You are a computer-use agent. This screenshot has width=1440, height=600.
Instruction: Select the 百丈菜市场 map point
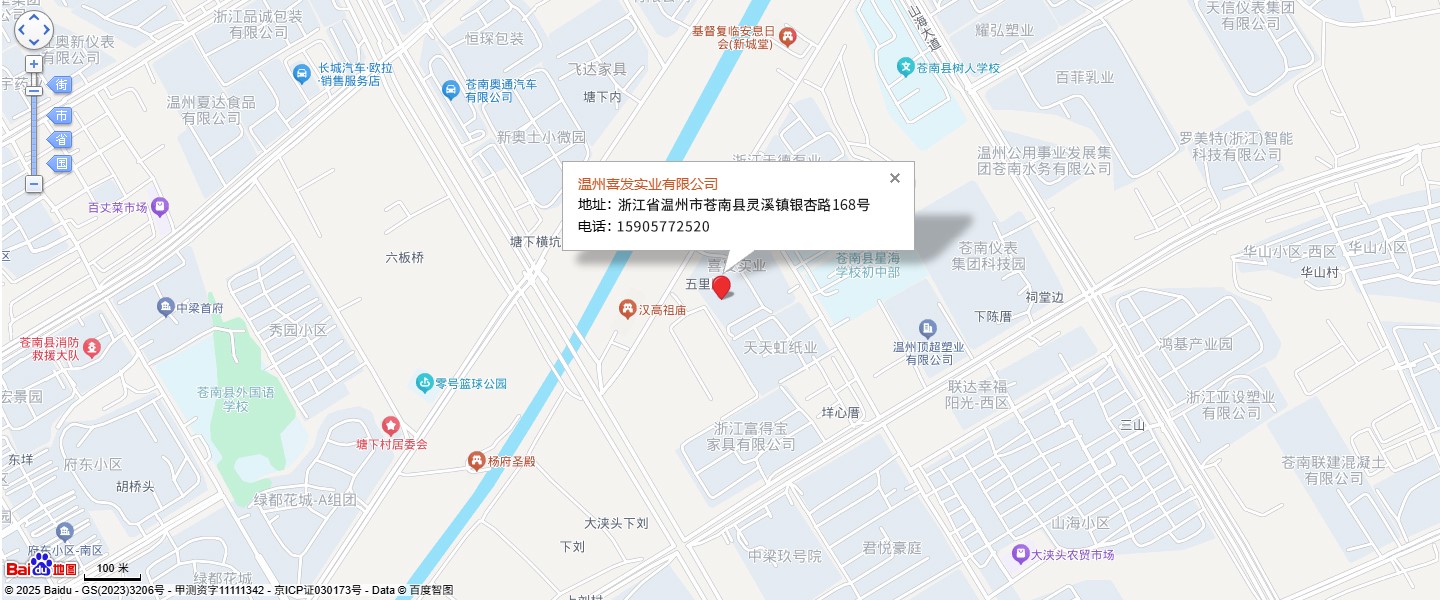coord(160,207)
